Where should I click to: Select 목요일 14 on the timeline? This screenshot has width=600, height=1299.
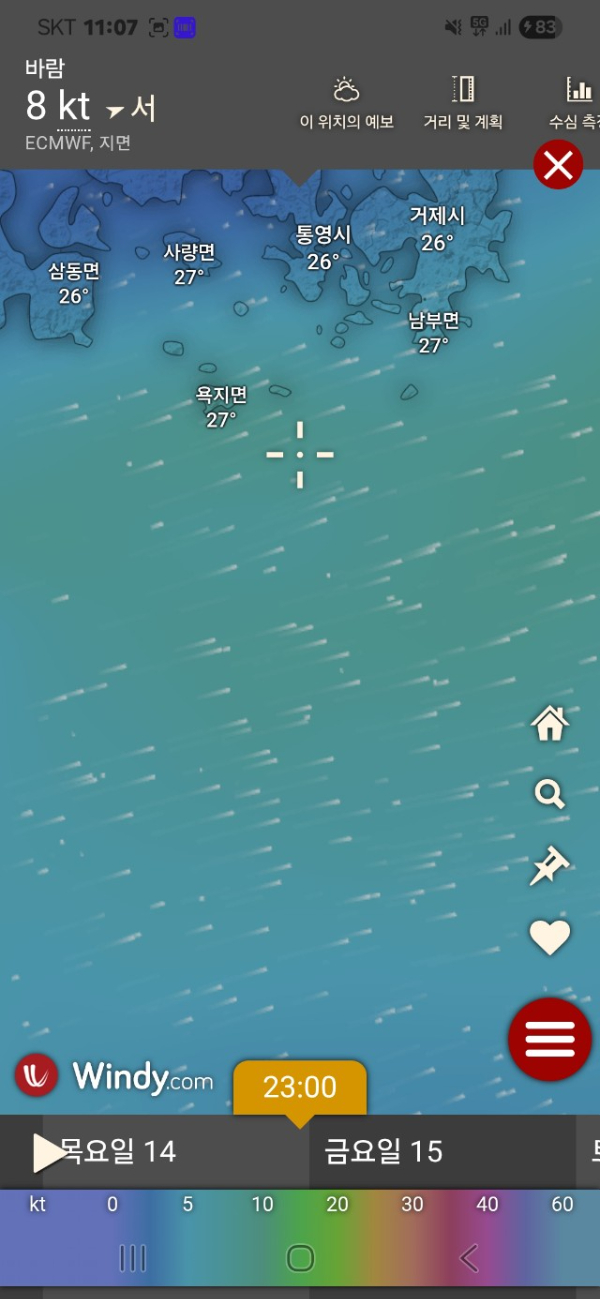pyautogui.click(x=118, y=1152)
